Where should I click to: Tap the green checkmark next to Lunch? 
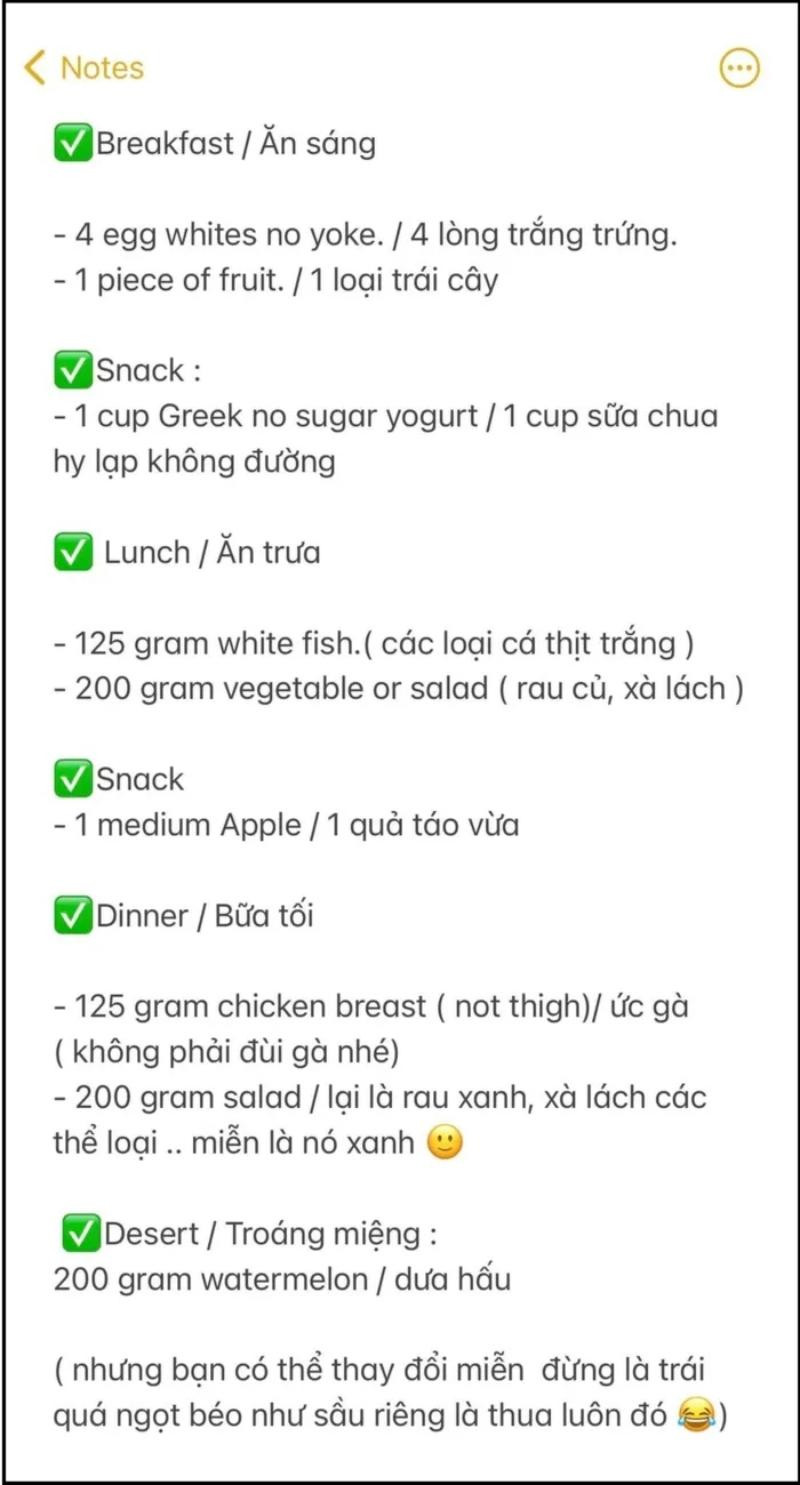[72, 551]
